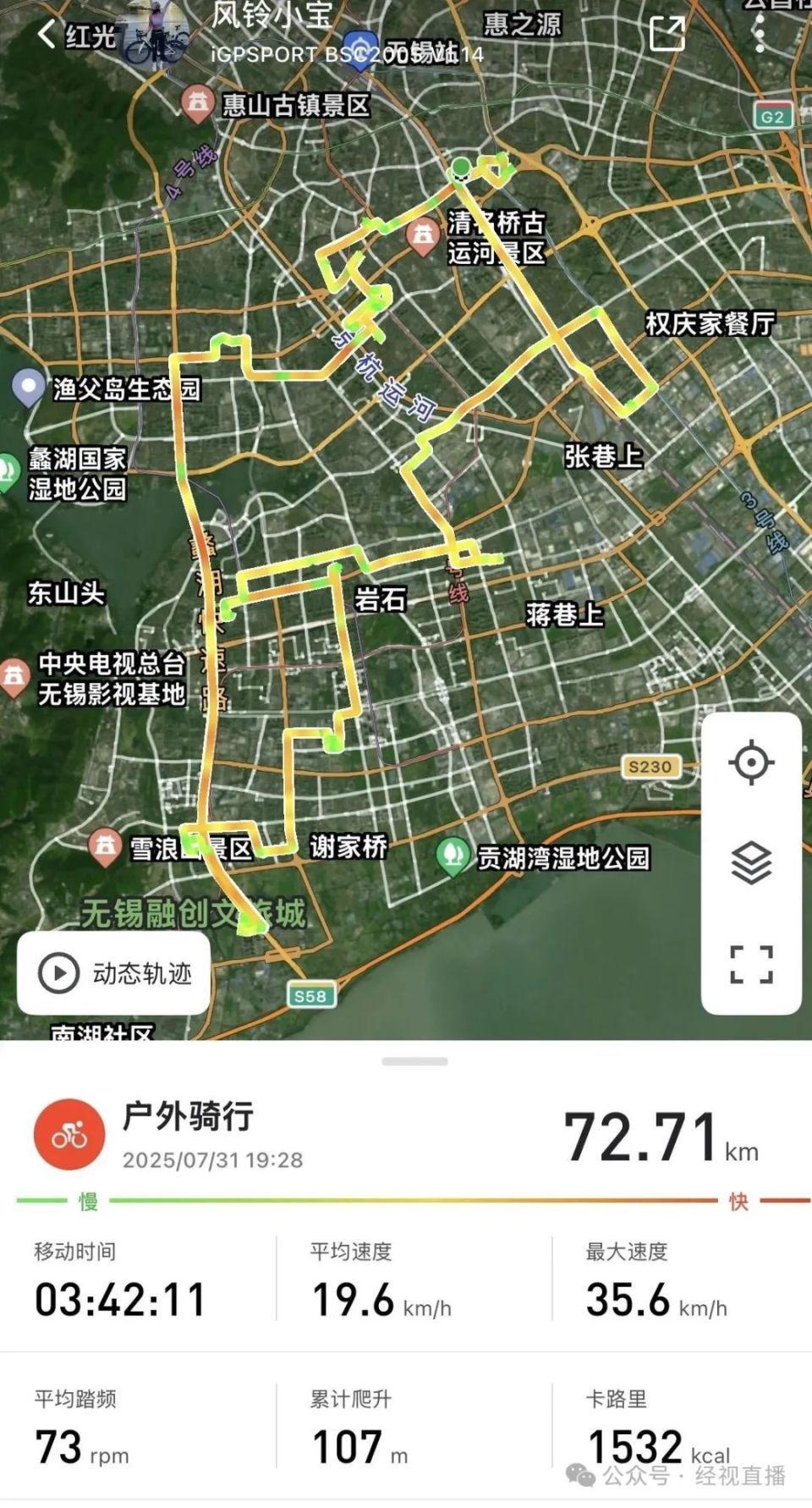
Task: Tap the 惠山古镇景区 scenic area marker
Action: [196, 103]
